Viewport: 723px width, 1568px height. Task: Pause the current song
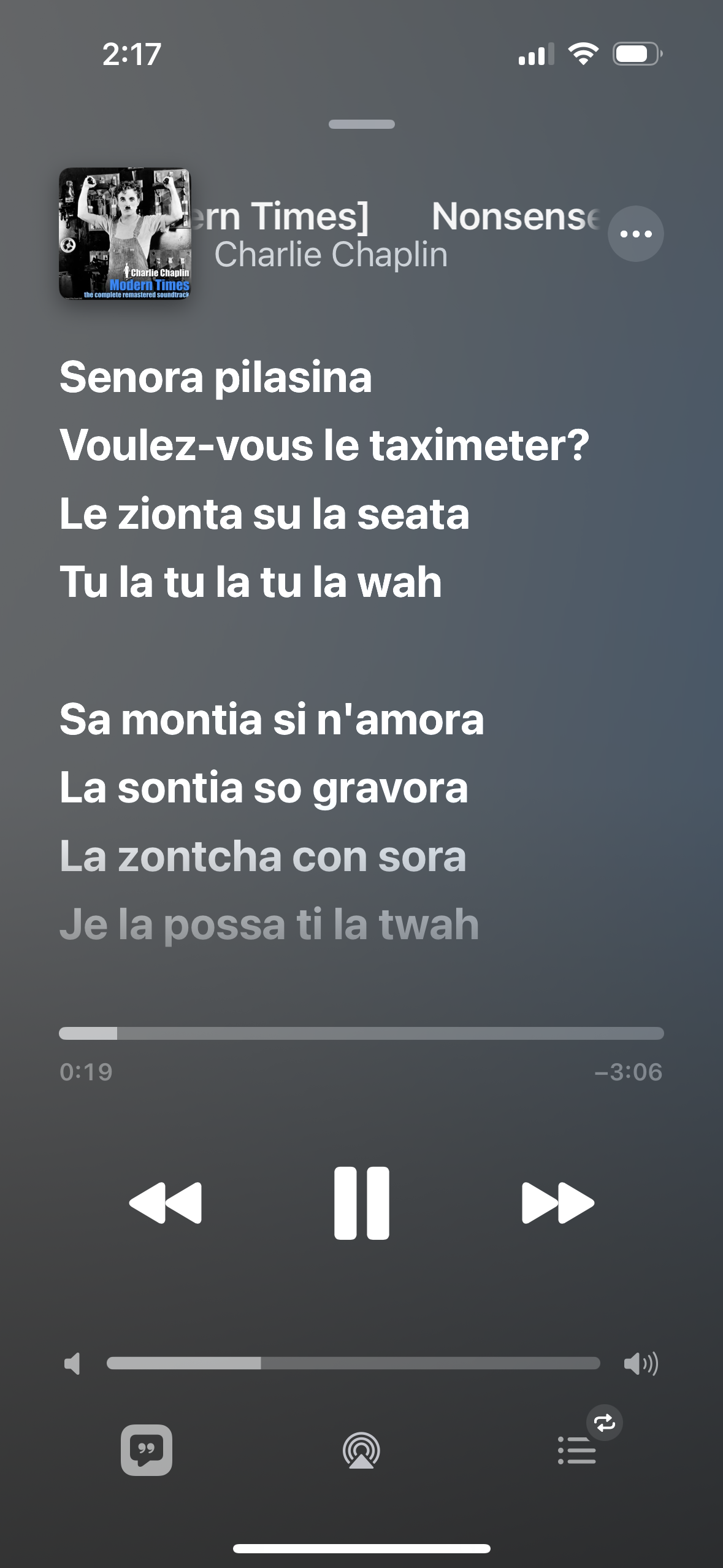point(361,1203)
